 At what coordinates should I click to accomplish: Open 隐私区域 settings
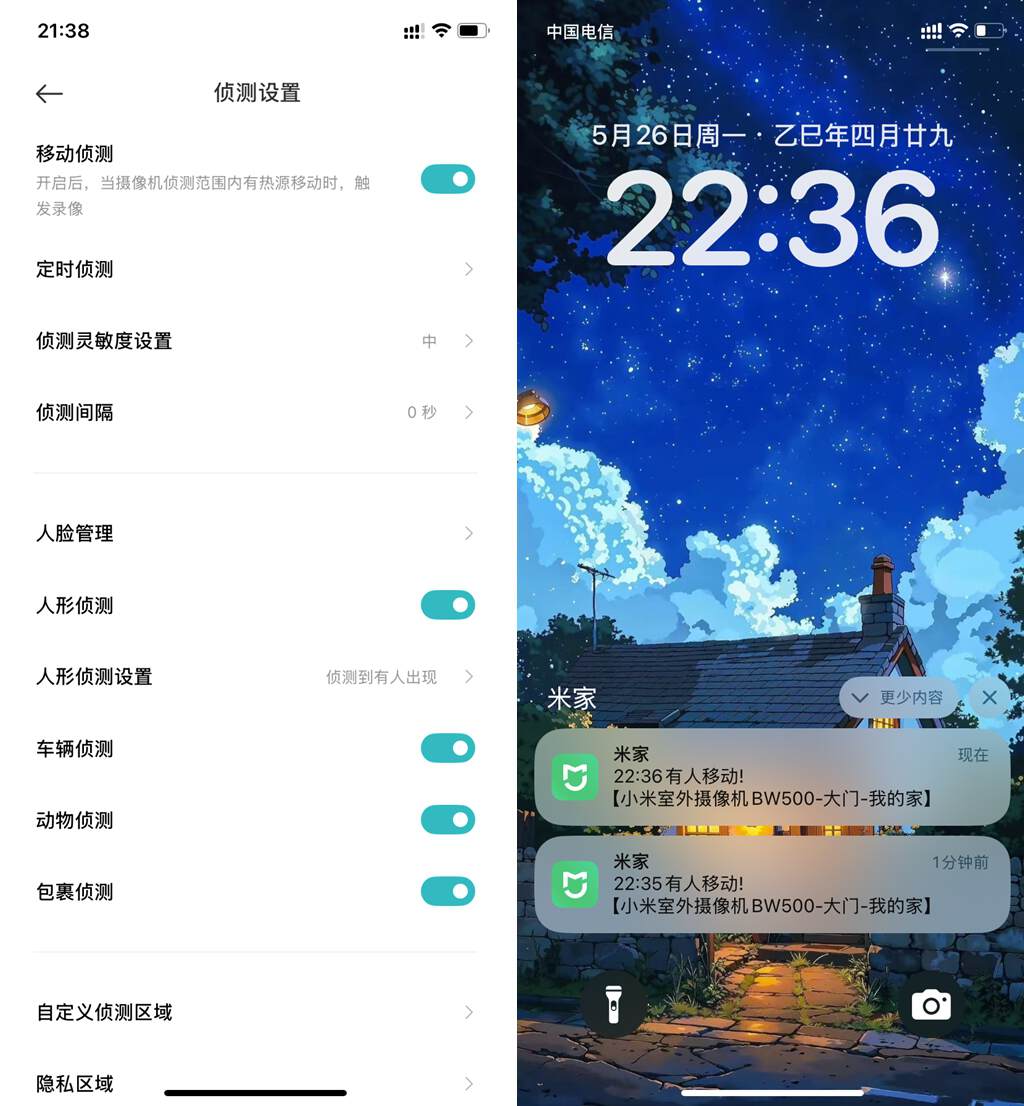[255, 1083]
